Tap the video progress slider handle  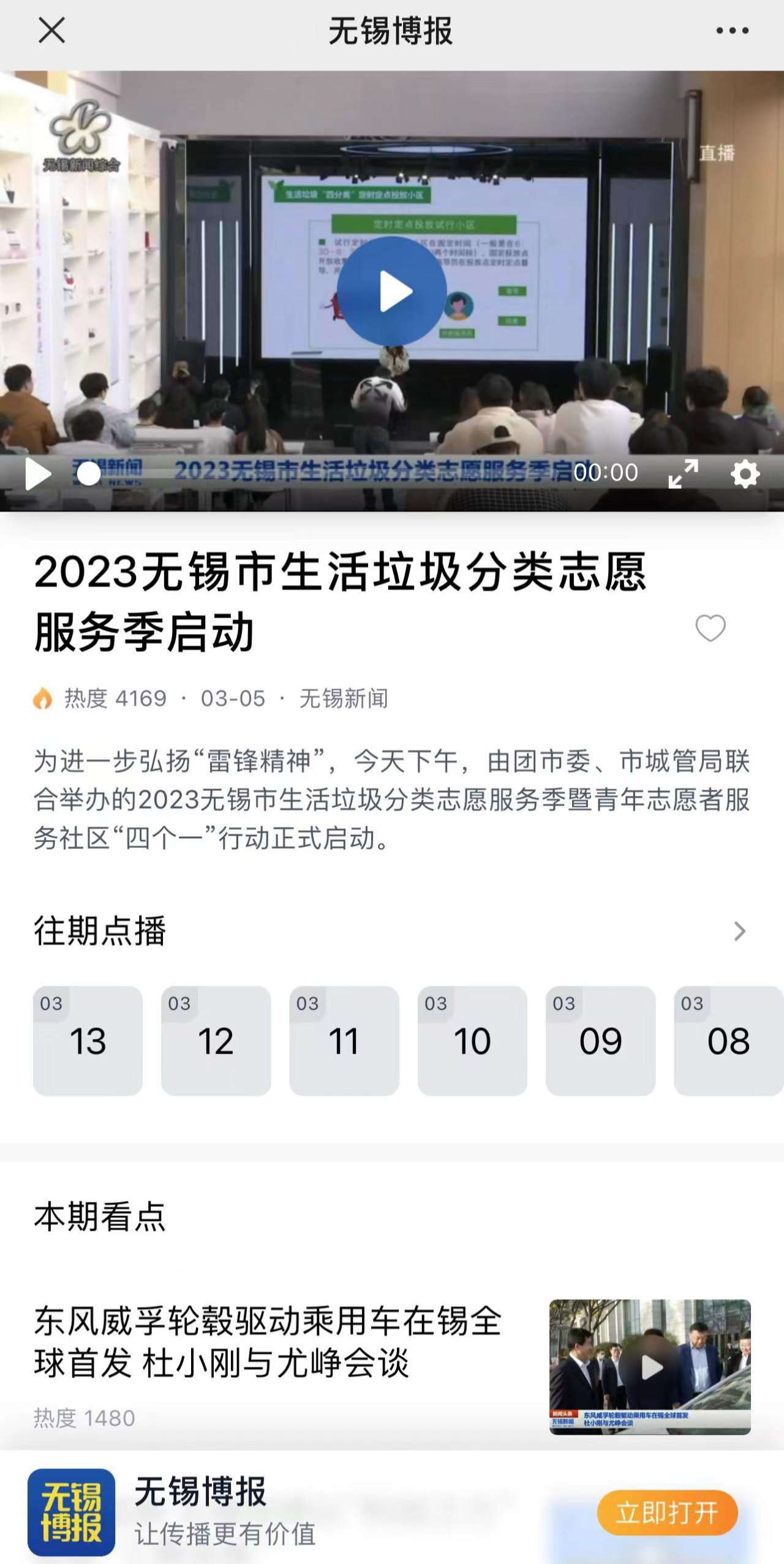point(89,474)
